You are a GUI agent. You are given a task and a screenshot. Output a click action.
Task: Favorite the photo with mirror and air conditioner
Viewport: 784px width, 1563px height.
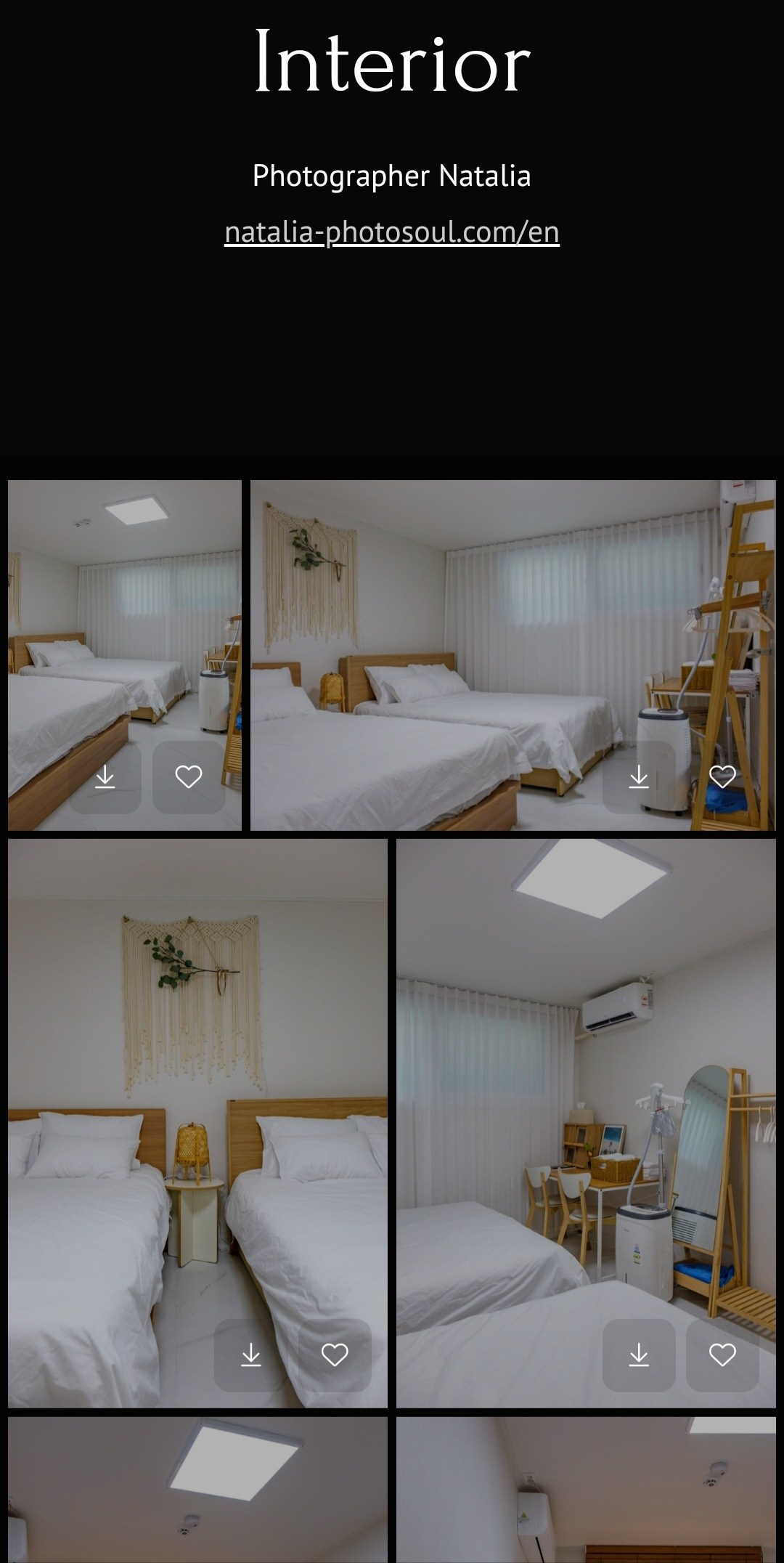722,1355
